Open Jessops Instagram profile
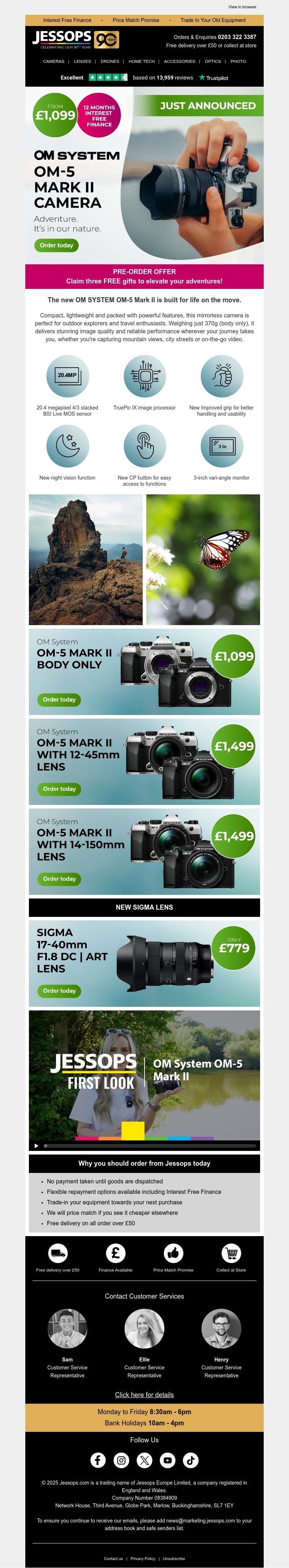The width and height of the screenshot is (289, 1568). pyautogui.click(x=121, y=1460)
